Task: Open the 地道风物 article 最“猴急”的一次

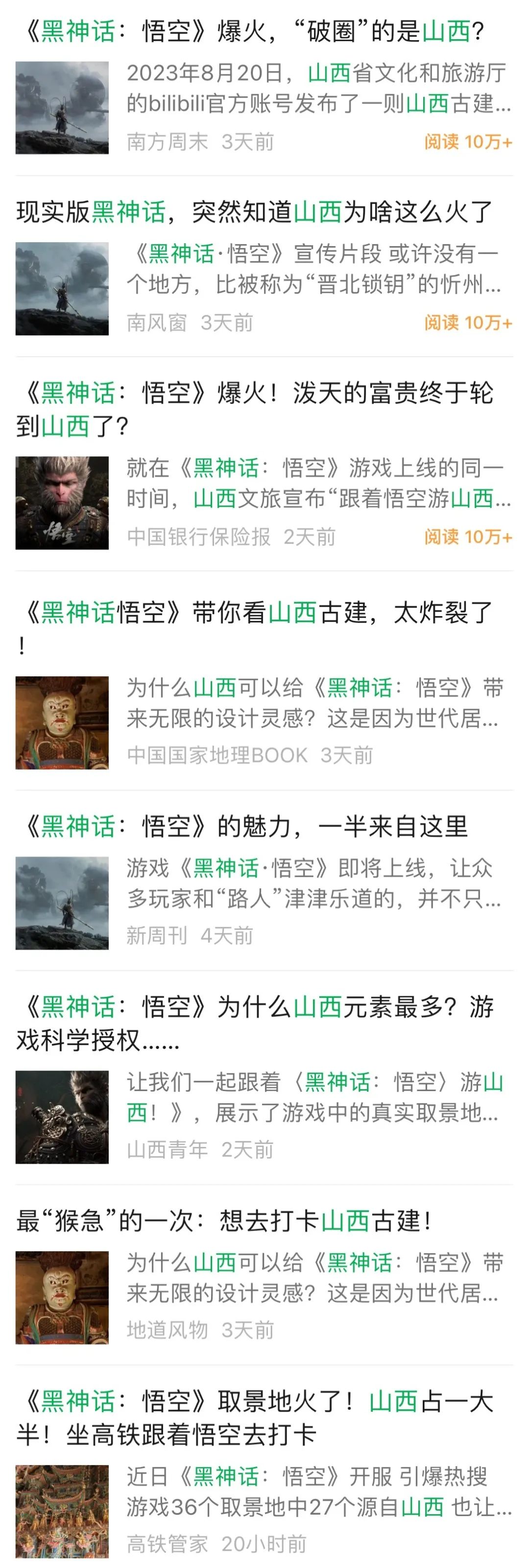Action: (x=225, y=1220)
